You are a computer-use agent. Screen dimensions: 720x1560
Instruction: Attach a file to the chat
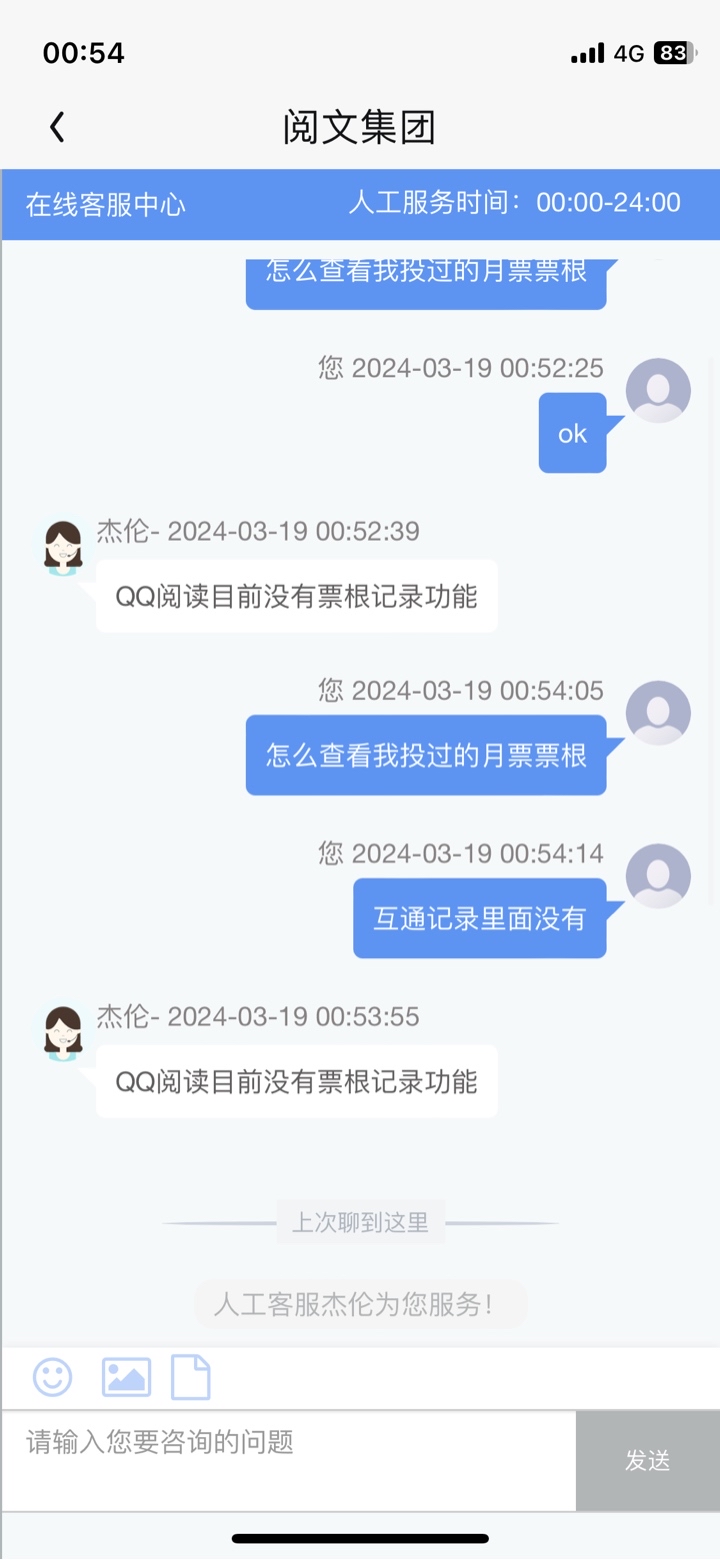pyautogui.click(x=191, y=1377)
